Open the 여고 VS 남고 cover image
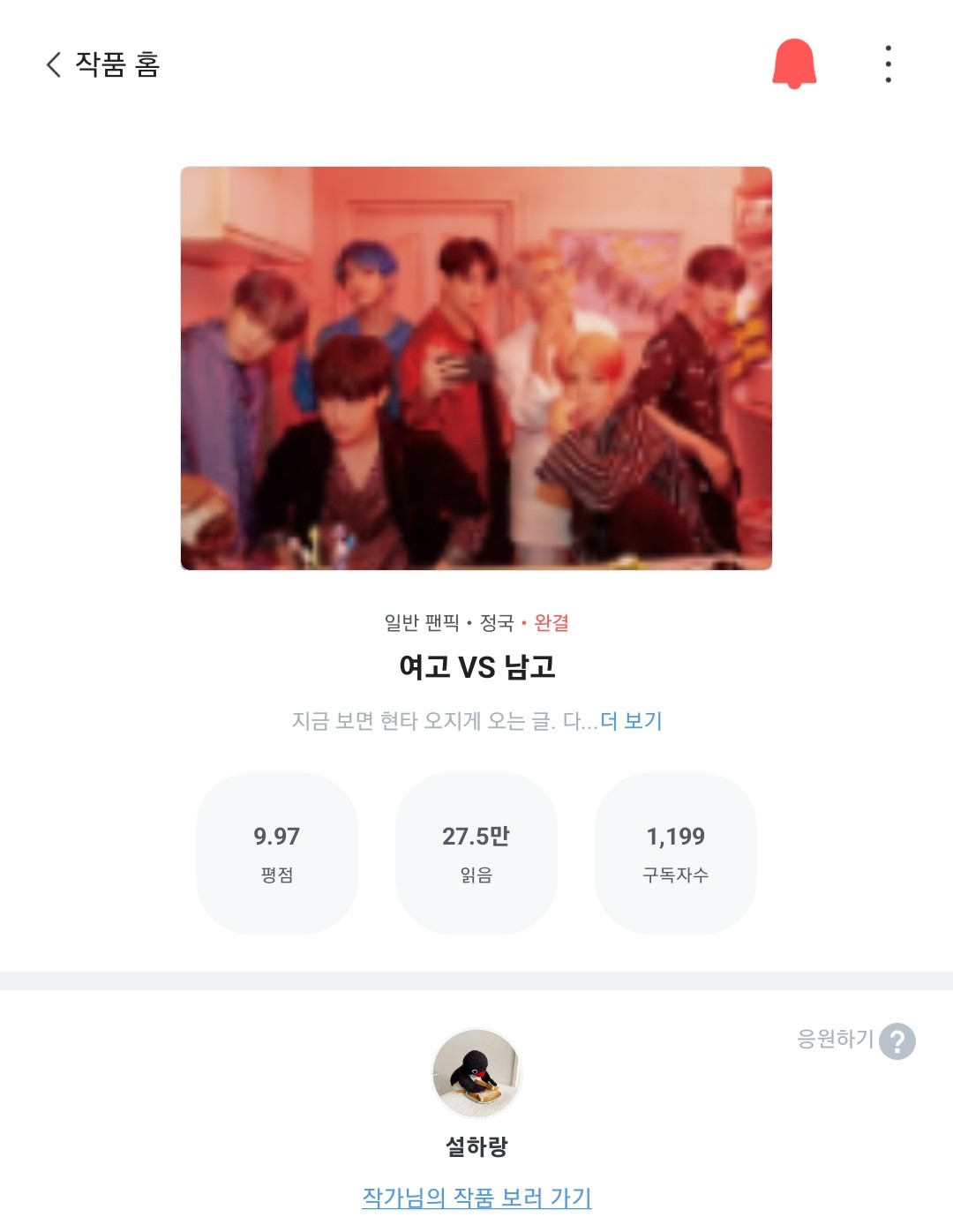Screen dimensions: 953x1232 click(476, 368)
